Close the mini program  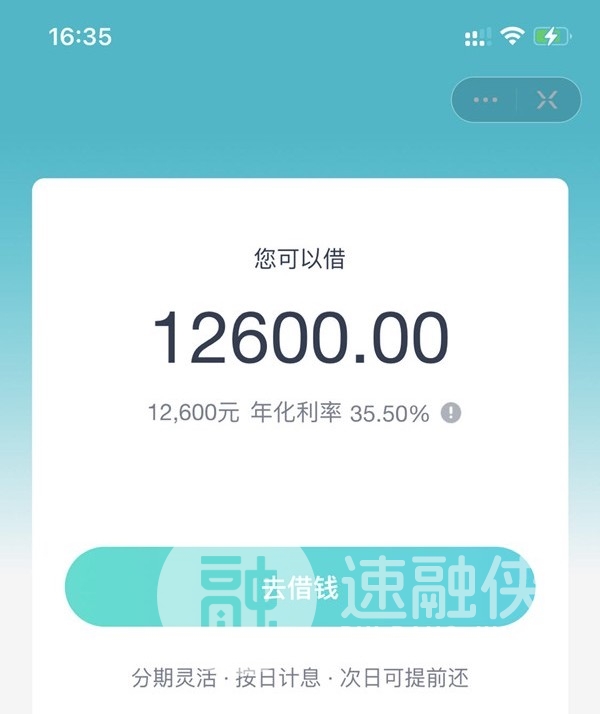point(547,100)
